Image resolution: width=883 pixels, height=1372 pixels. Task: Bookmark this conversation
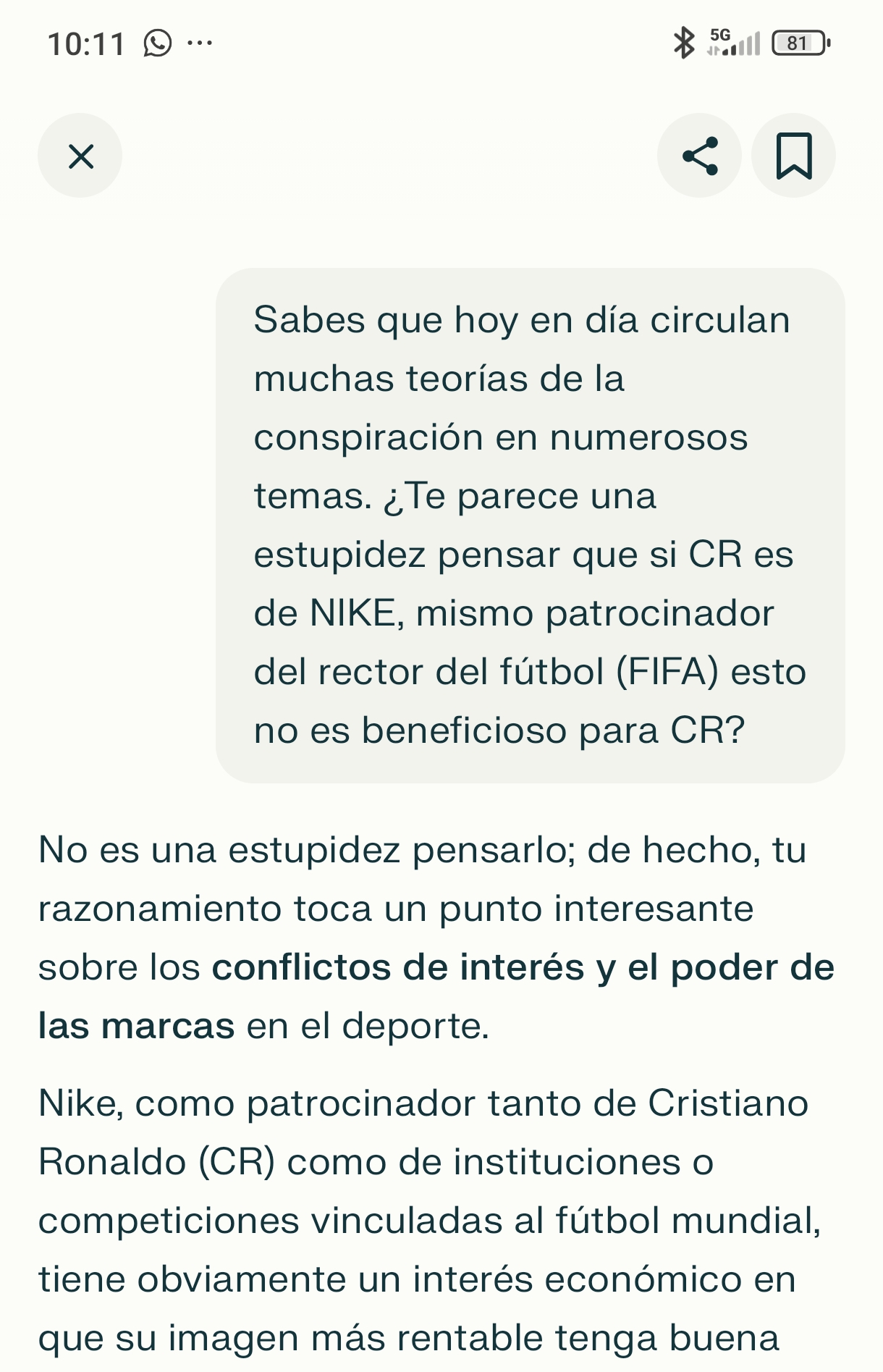[x=793, y=156]
